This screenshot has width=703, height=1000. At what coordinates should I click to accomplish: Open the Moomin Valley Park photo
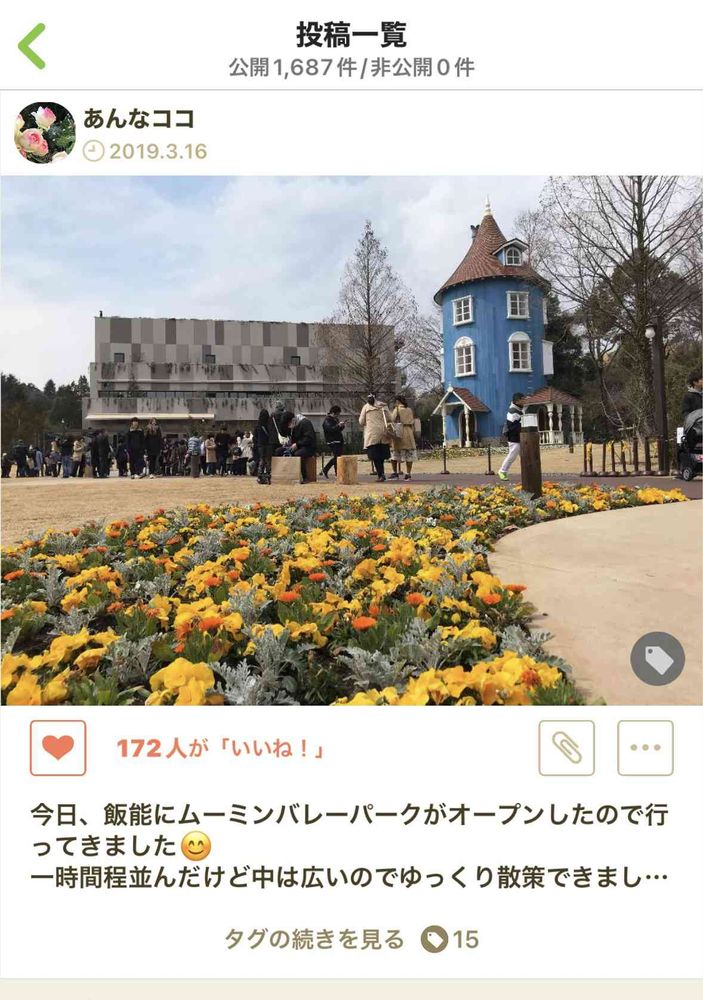pos(352,440)
